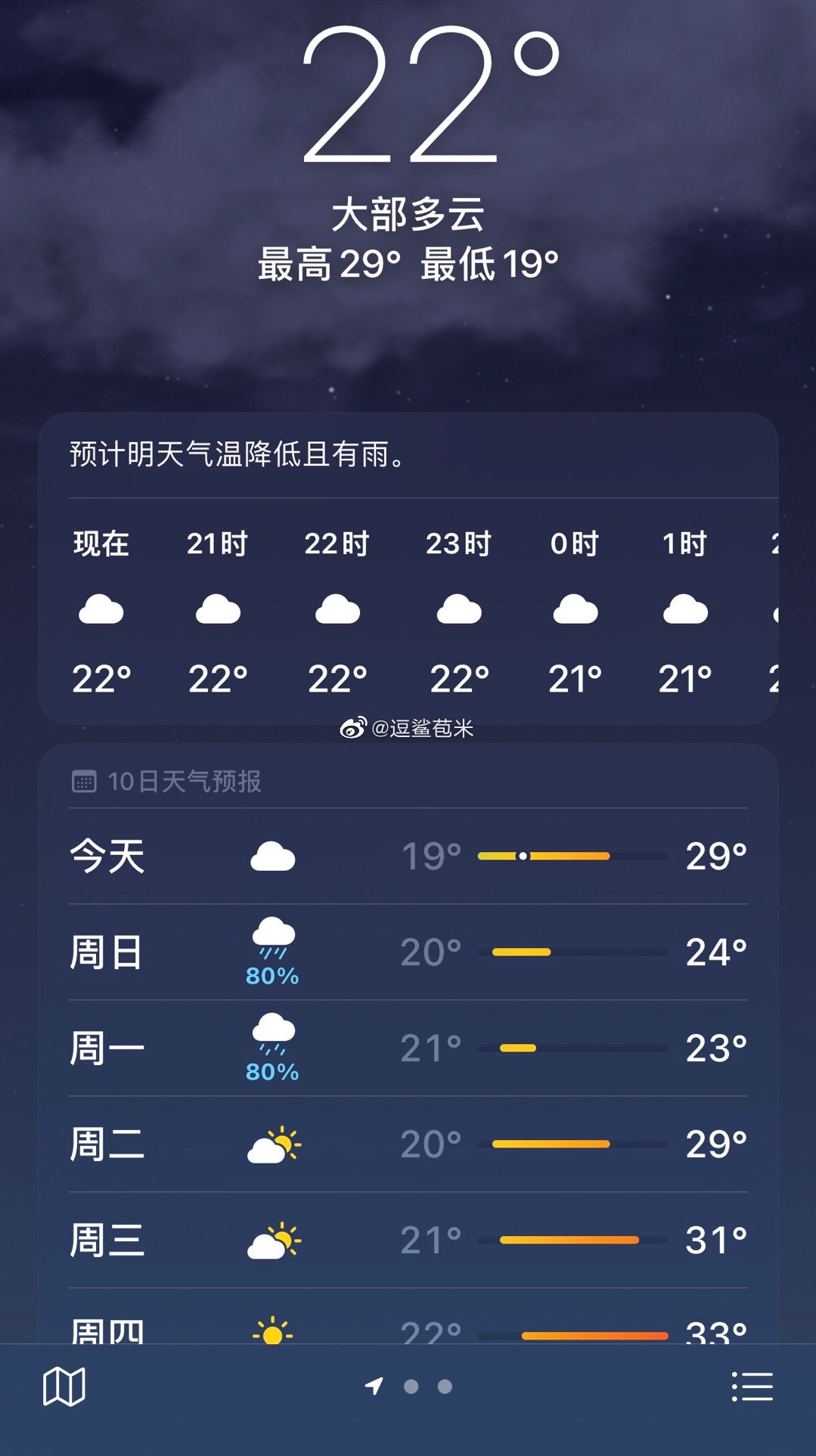Open Thursday 周四 forecast row
Image resolution: width=816 pixels, height=1456 pixels.
pos(408,1317)
